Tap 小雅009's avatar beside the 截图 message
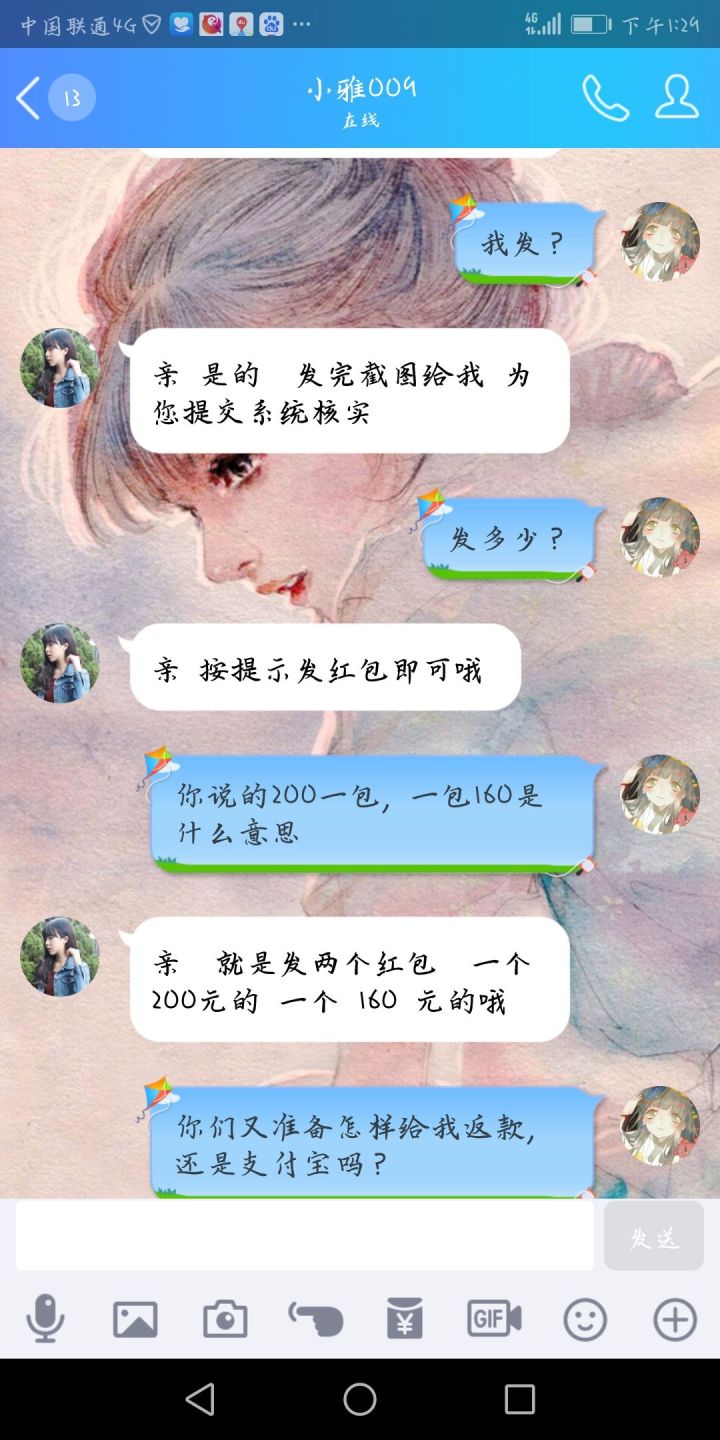This screenshot has height=1440, width=720. [x=60, y=368]
